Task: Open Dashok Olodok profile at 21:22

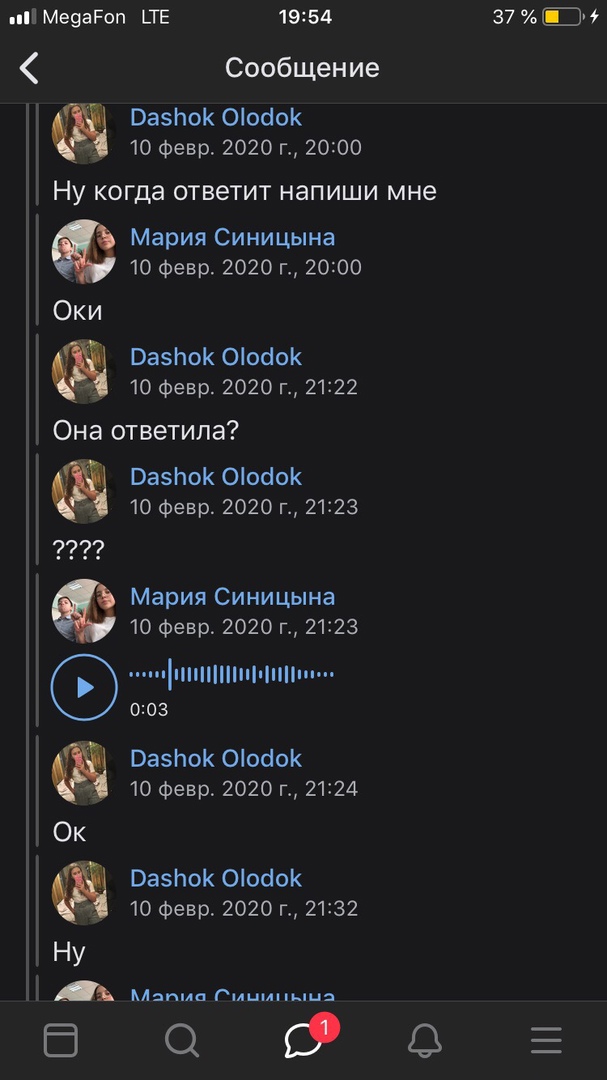Action: (215, 357)
